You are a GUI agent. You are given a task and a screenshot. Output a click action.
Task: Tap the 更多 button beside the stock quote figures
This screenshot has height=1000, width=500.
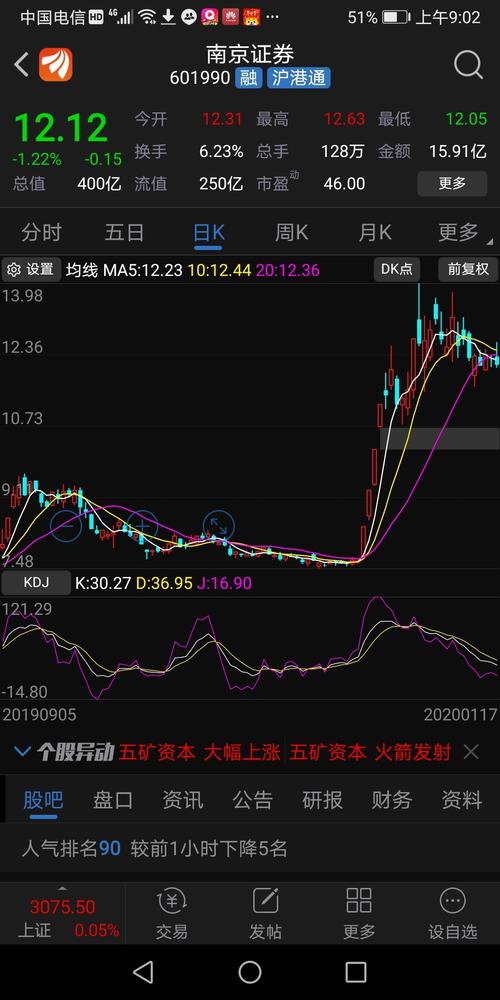point(452,184)
